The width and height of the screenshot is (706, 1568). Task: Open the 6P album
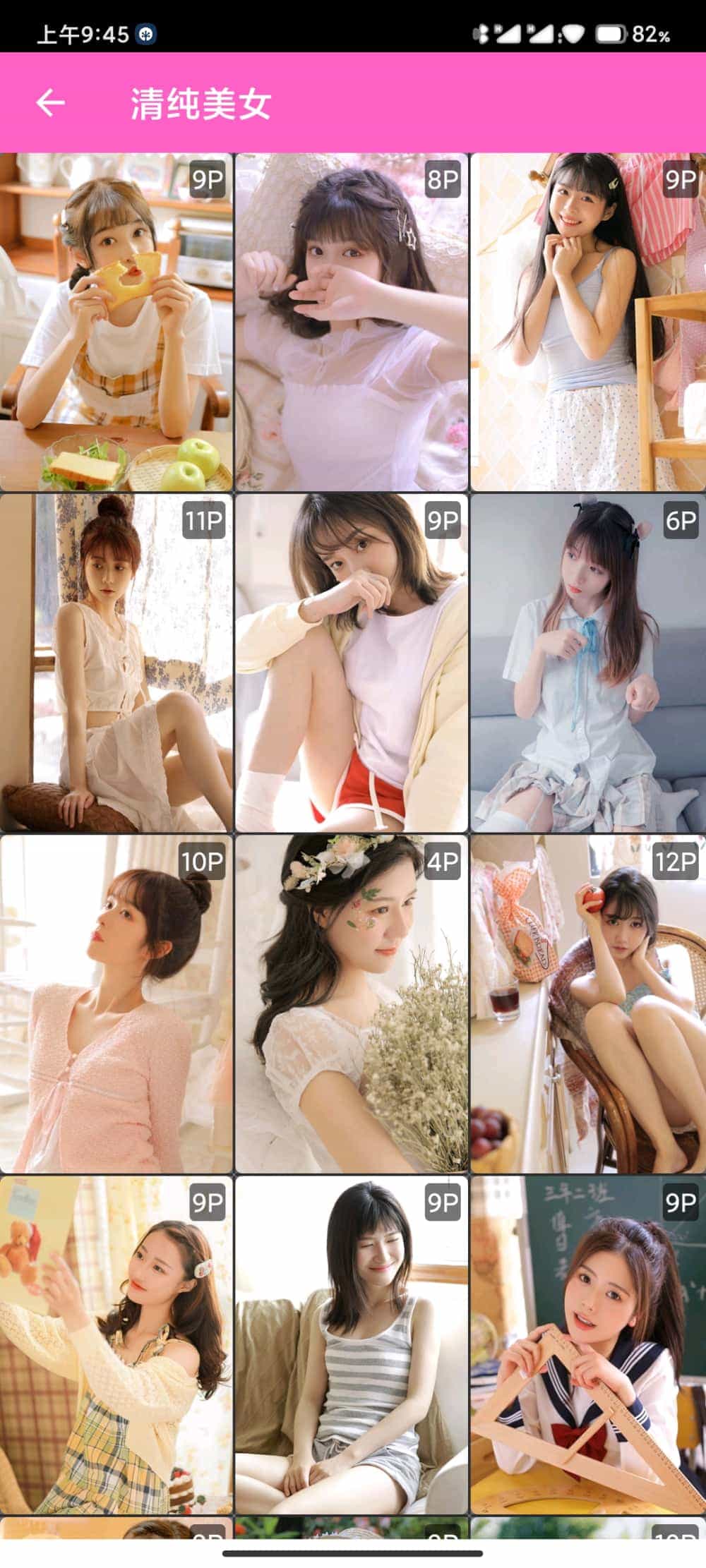coord(587,662)
